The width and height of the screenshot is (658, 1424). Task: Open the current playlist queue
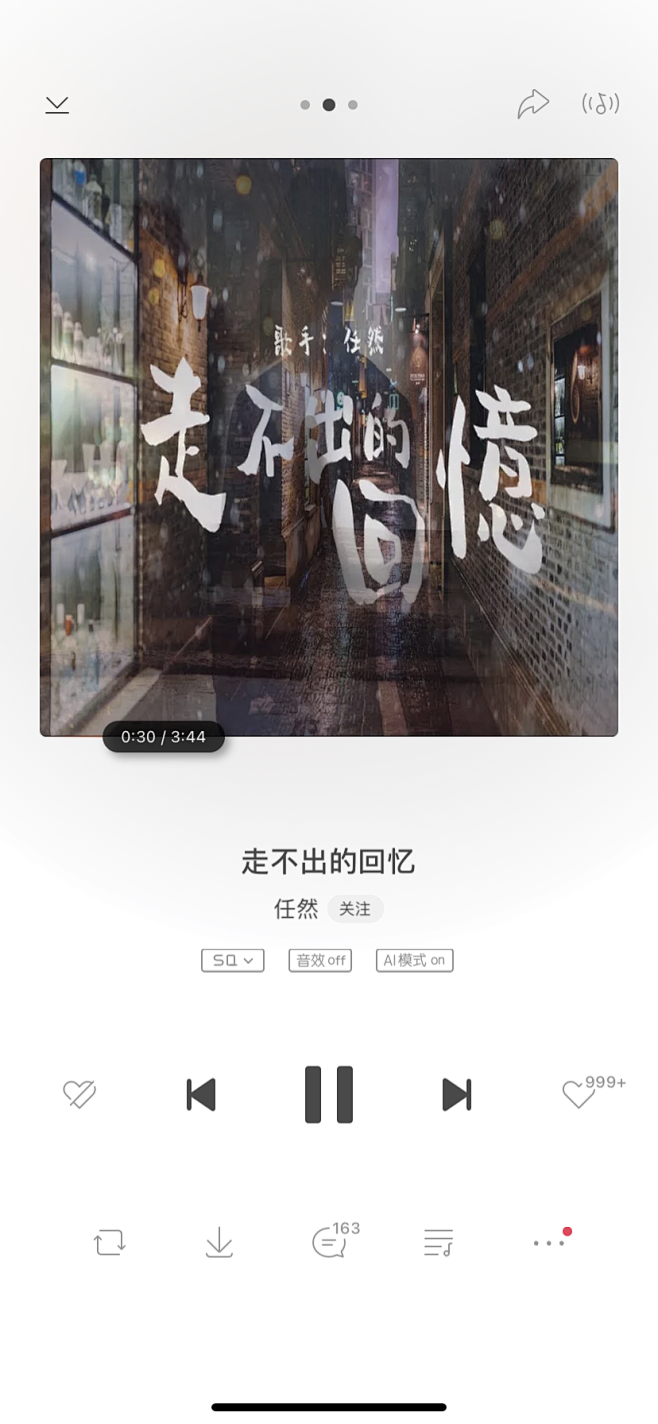click(x=438, y=1243)
